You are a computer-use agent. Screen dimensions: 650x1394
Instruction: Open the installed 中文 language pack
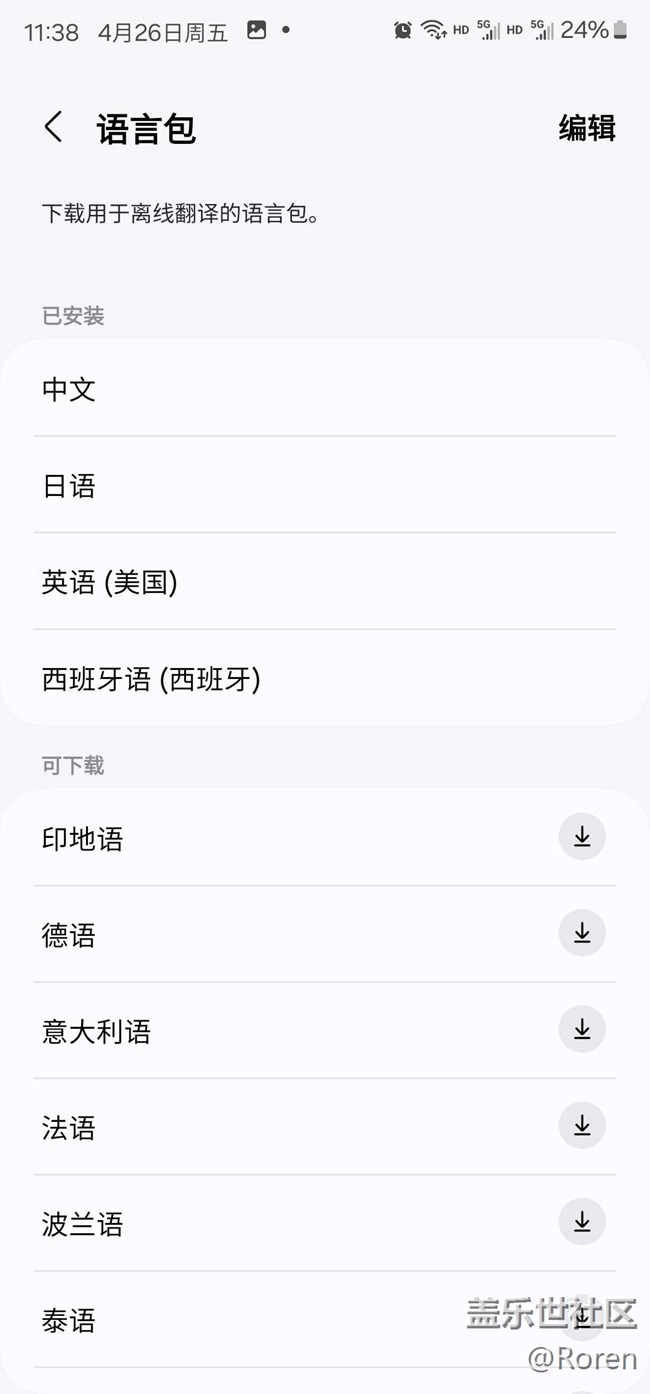coord(325,389)
